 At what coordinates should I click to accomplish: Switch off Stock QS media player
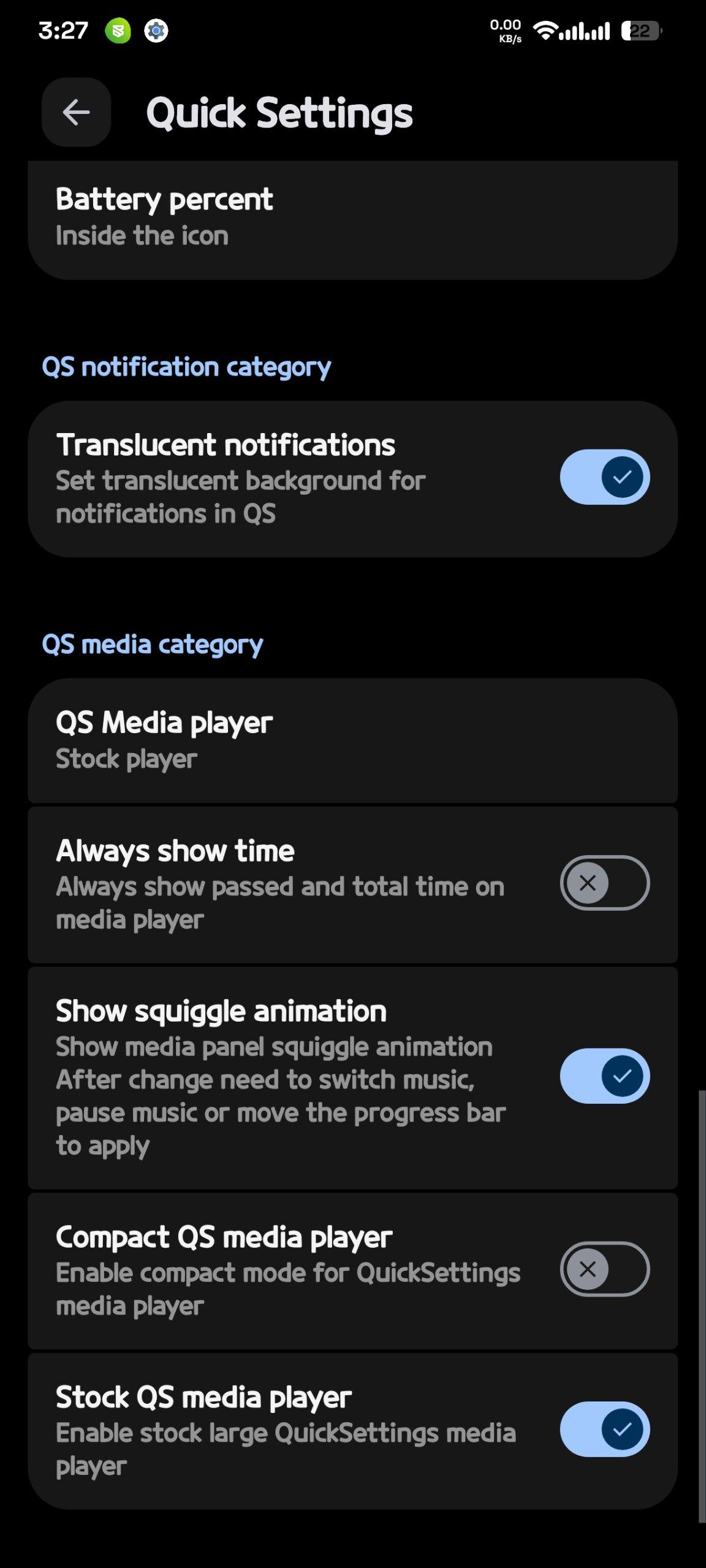(x=604, y=1429)
